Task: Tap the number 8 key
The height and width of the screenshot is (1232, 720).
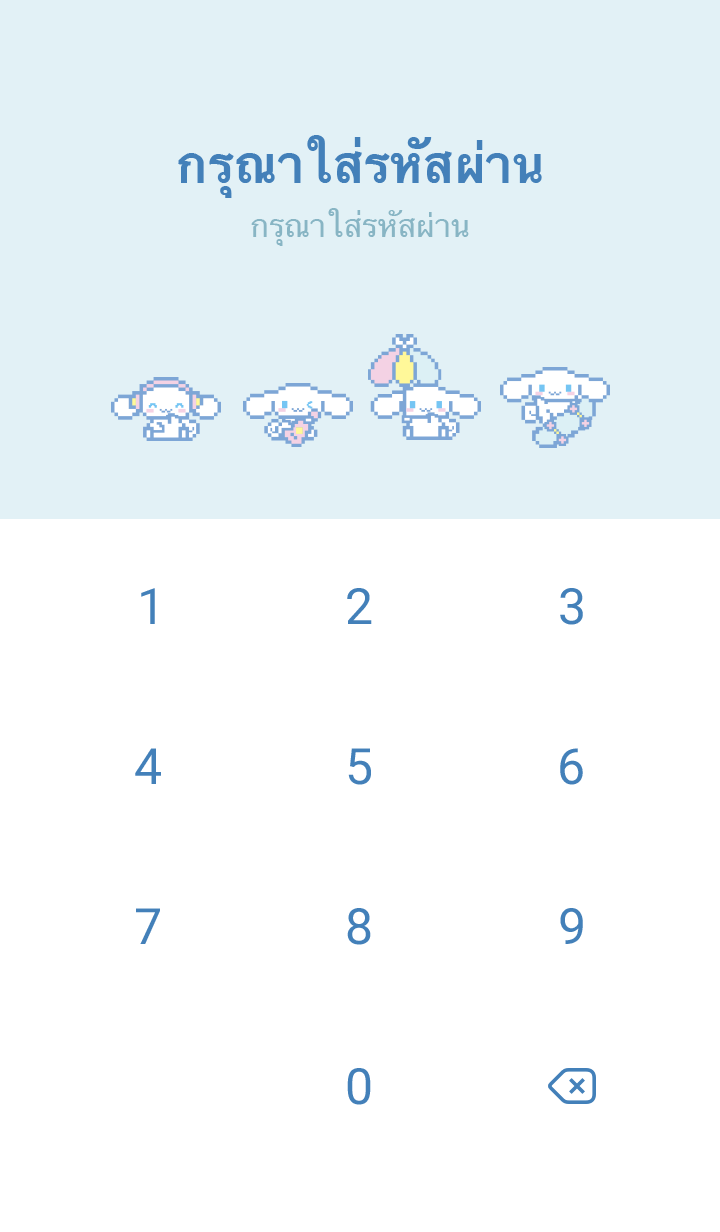Action: 359,927
